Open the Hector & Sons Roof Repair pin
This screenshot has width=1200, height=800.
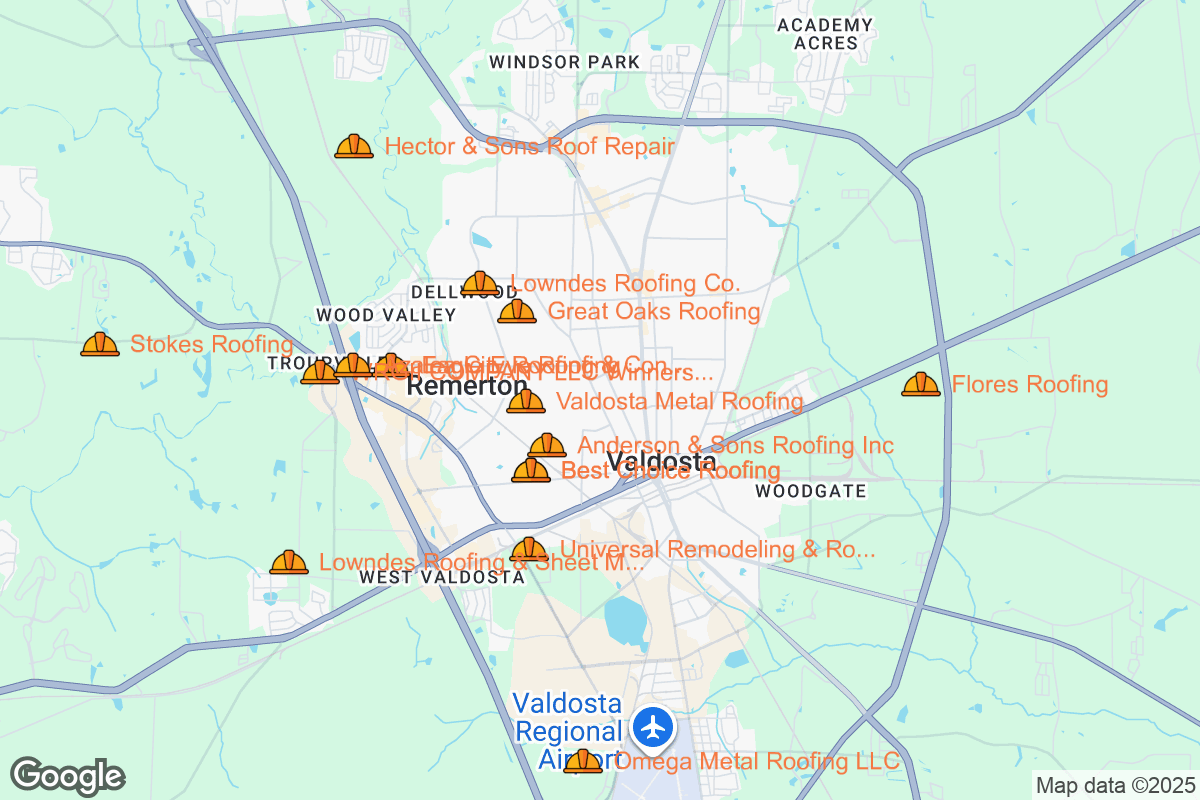click(x=354, y=147)
